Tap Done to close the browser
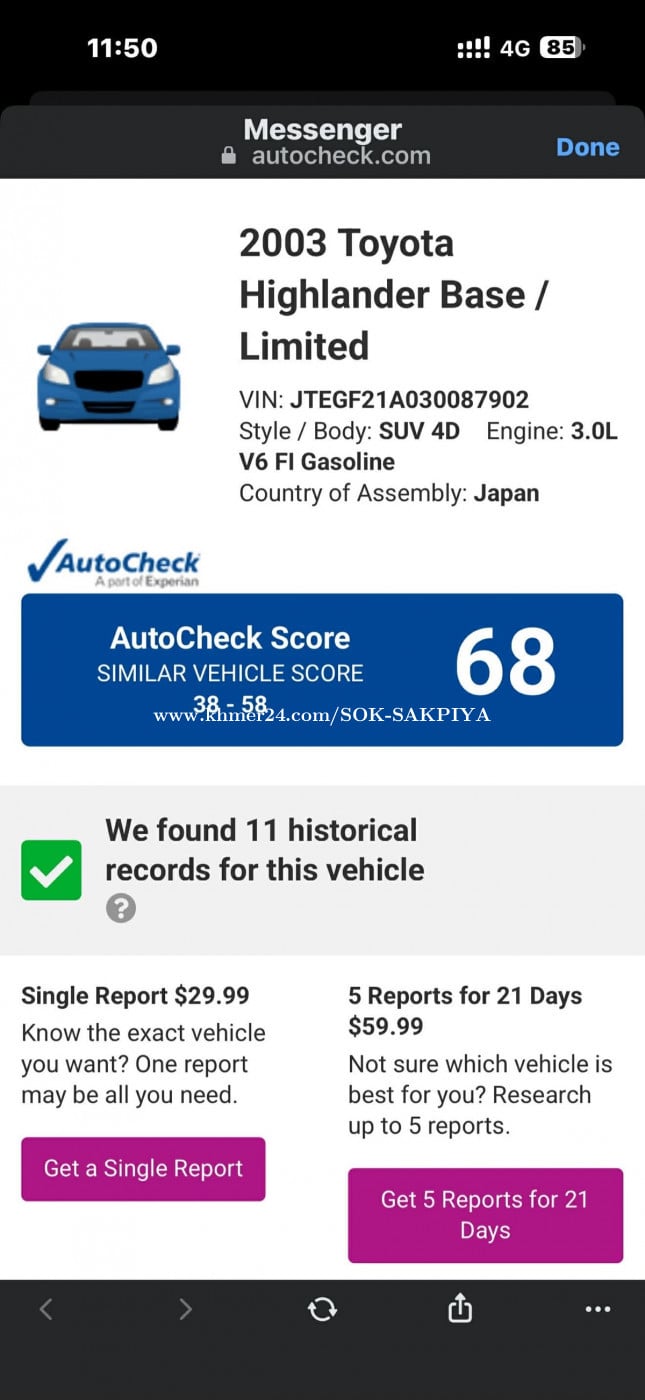This screenshot has width=645, height=1400. pos(587,147)
